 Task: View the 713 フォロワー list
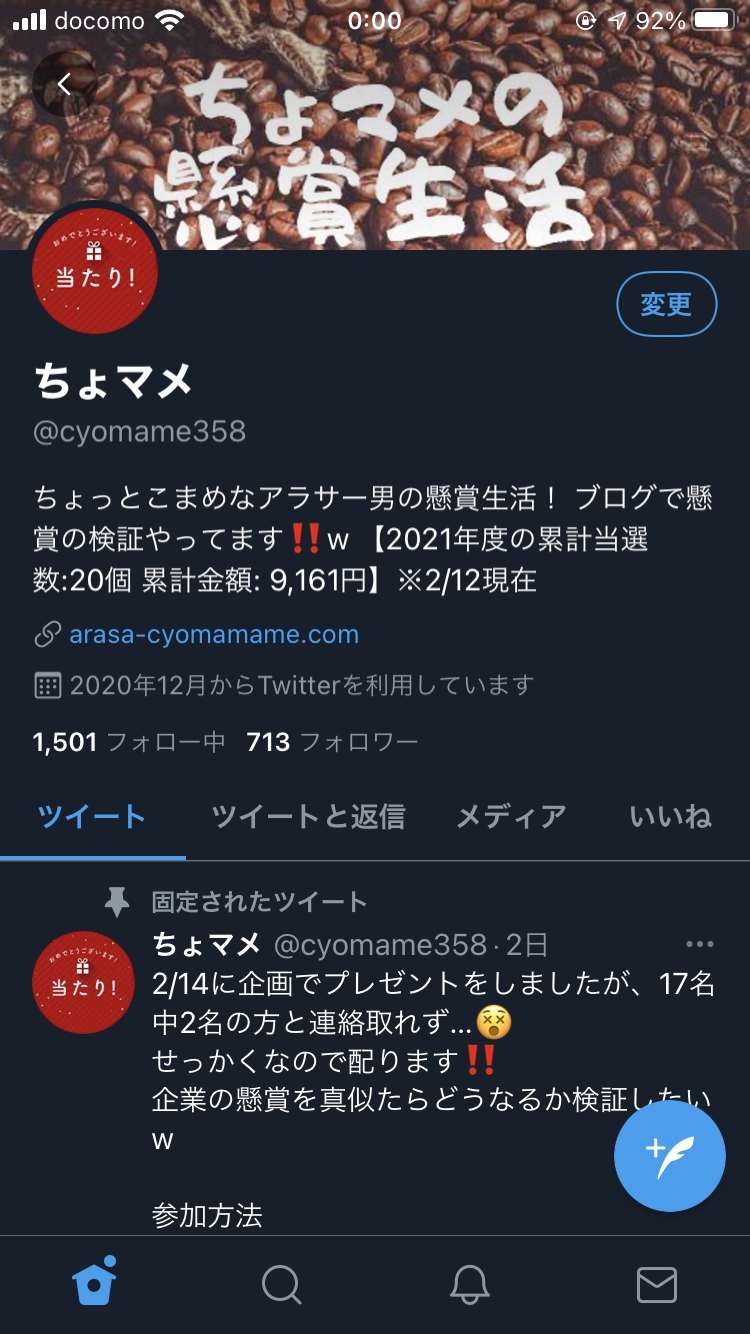[x=332, y=742]
